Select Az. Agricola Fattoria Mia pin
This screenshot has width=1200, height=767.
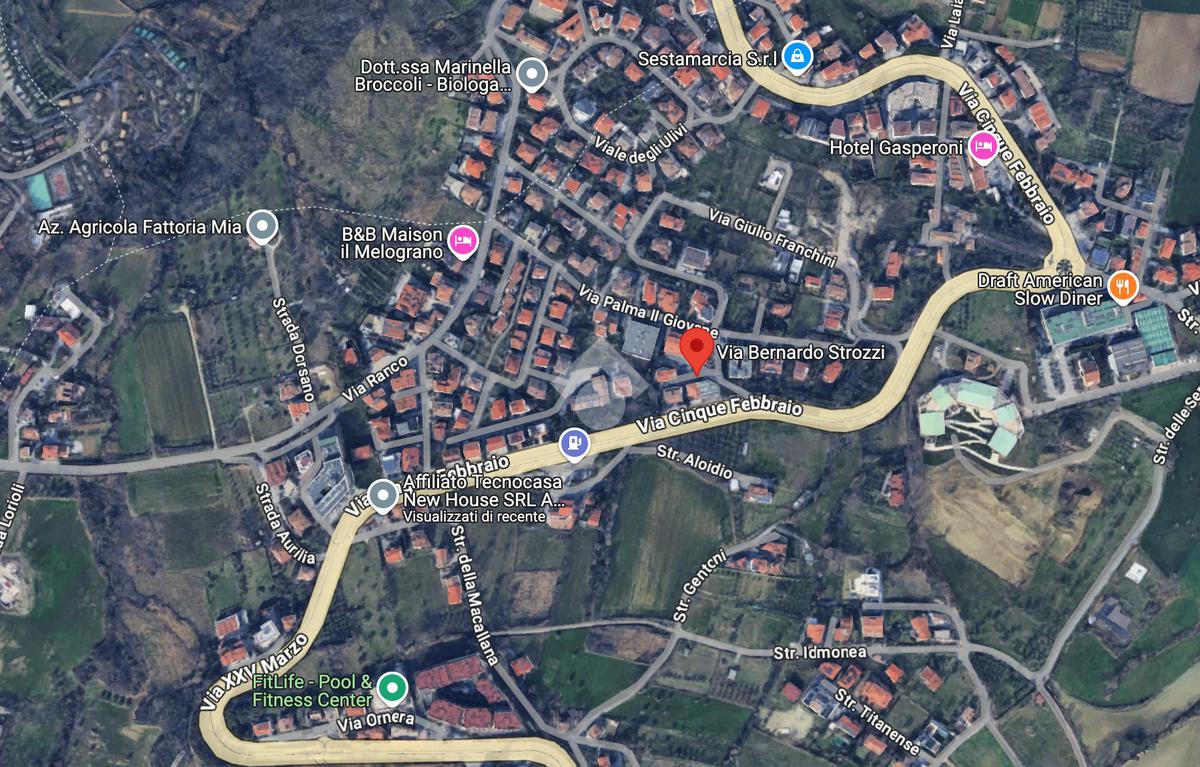[x=262, y=227]
